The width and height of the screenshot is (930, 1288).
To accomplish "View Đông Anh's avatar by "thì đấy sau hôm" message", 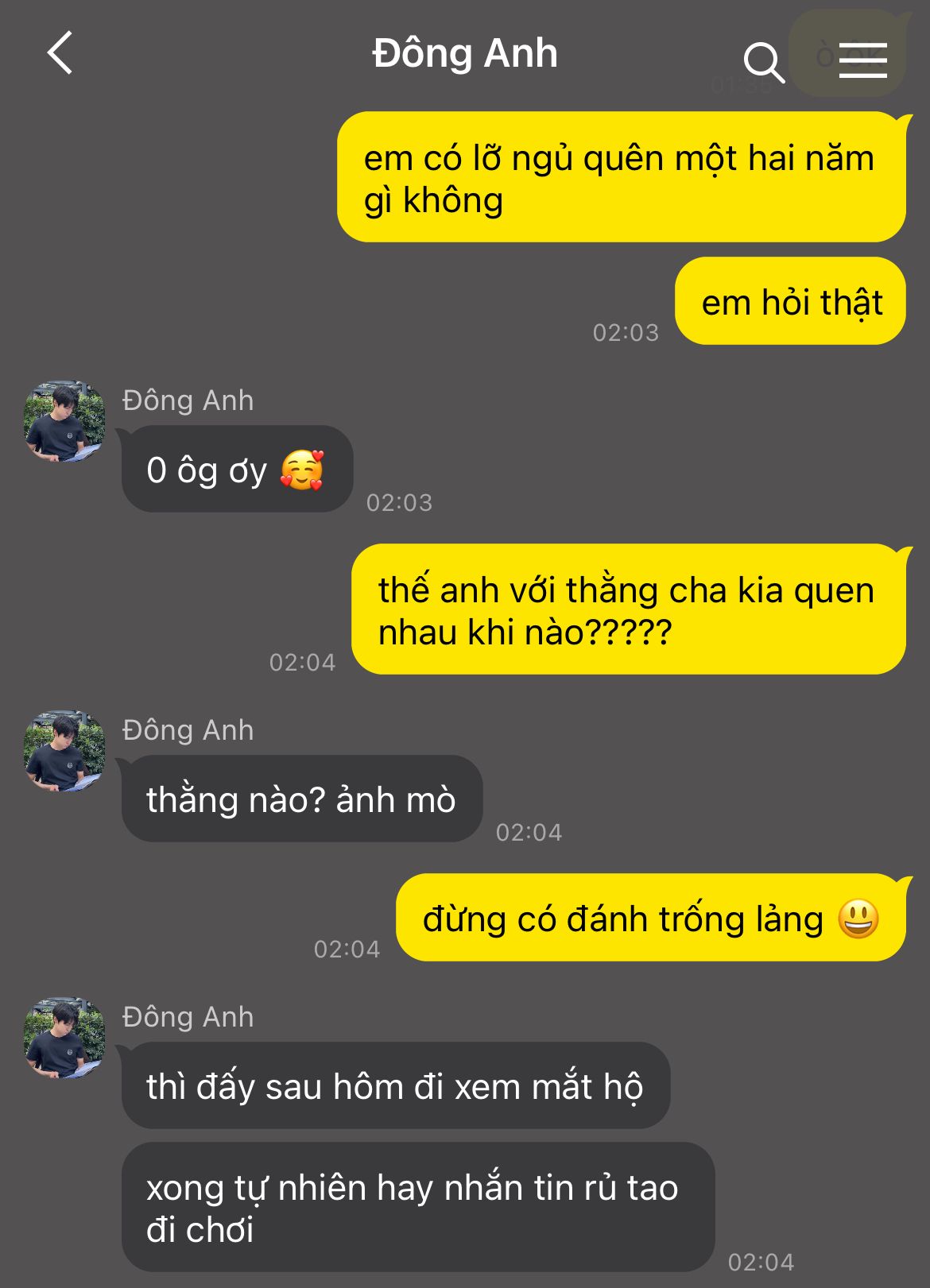I will [x=64, y=1038].
